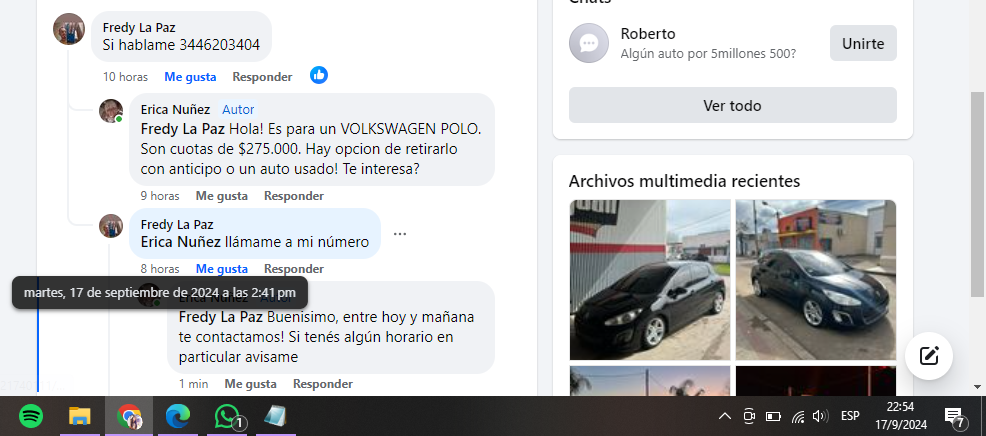Open Fredy La Paz's profile name

pyautogui.click(x=138, y=28)
